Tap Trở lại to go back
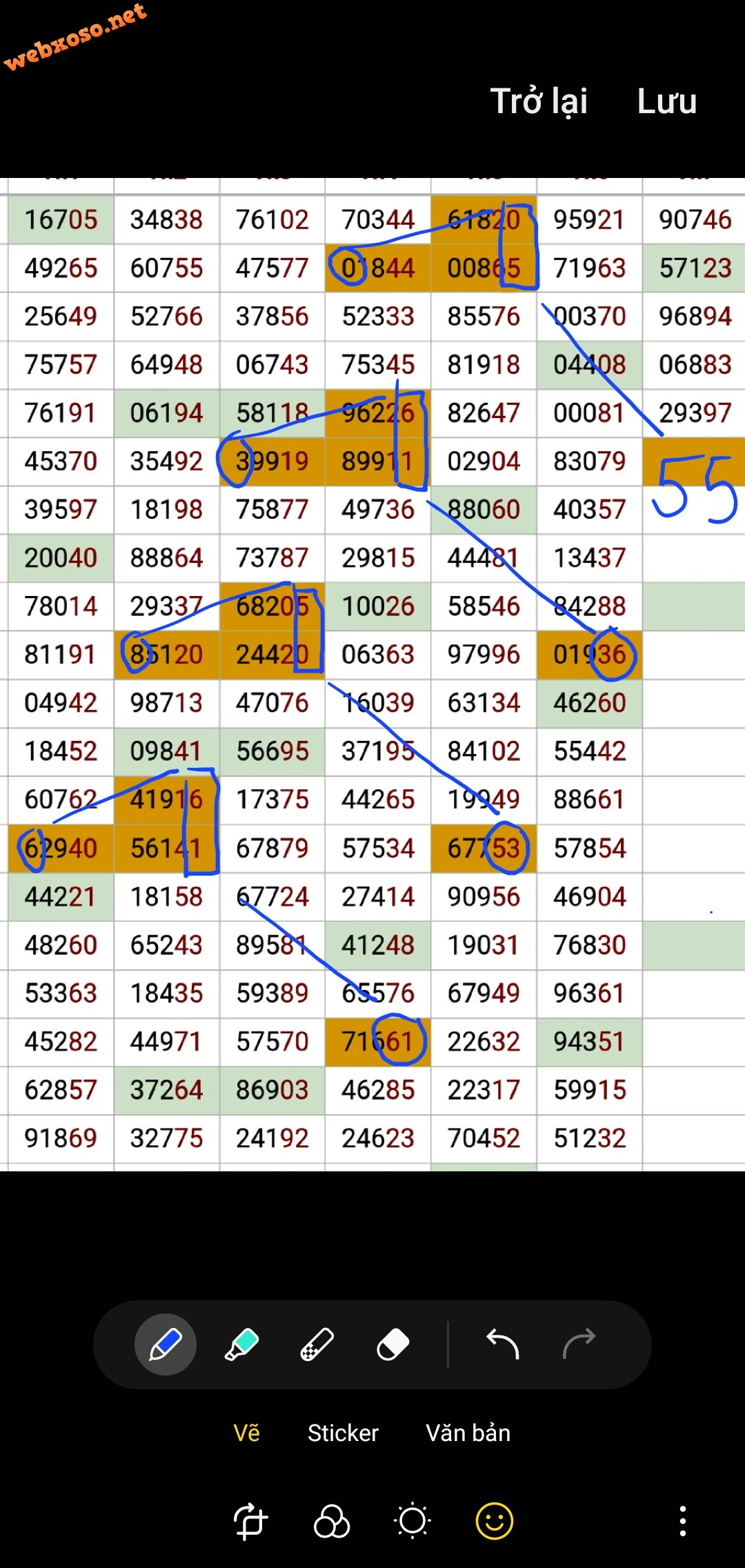The width and height of the screenshot is (745, 1568). (539, 101)
